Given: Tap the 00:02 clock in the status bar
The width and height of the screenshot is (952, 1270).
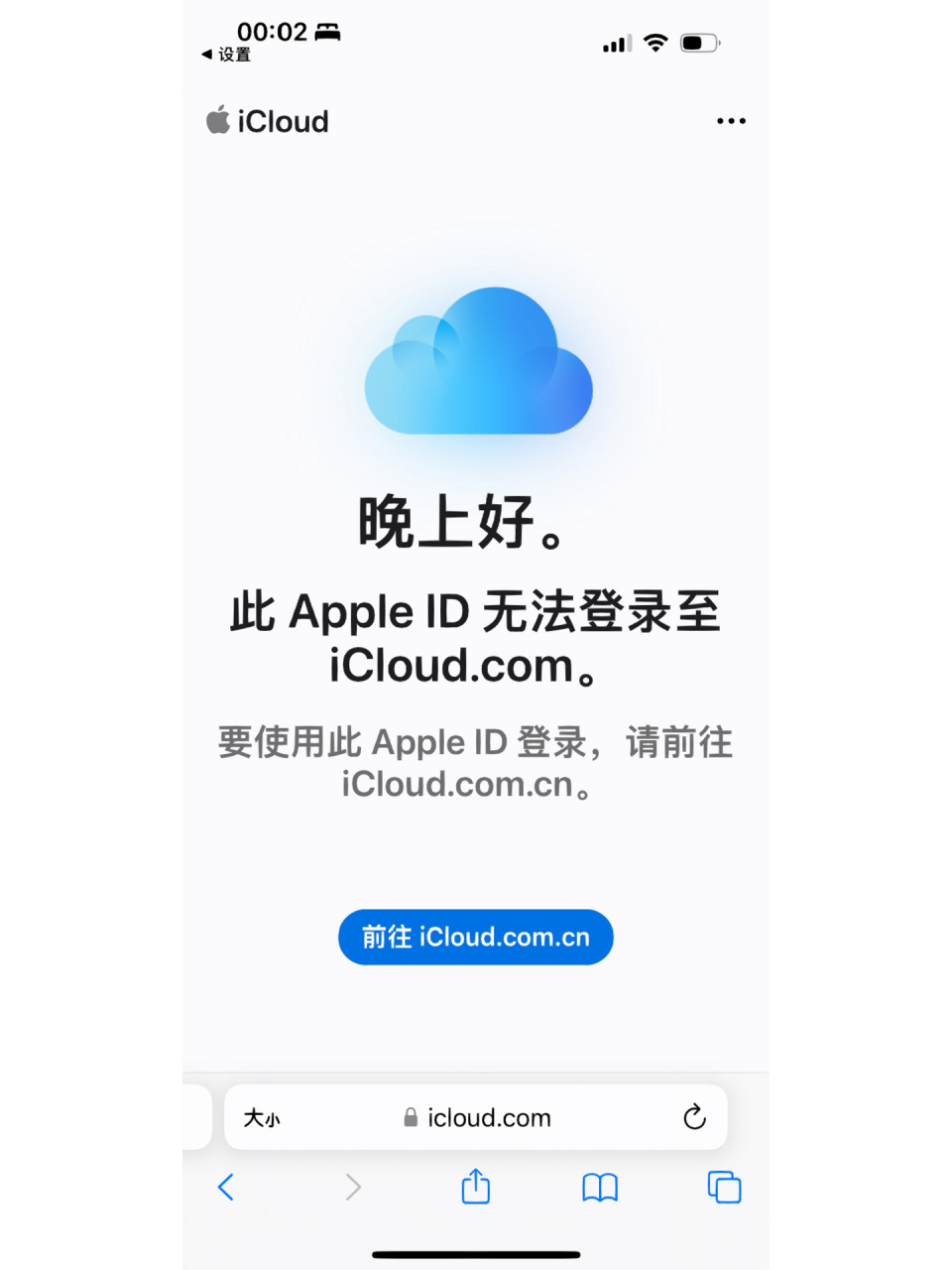Looking at the screenshot, I should point(272,31).
